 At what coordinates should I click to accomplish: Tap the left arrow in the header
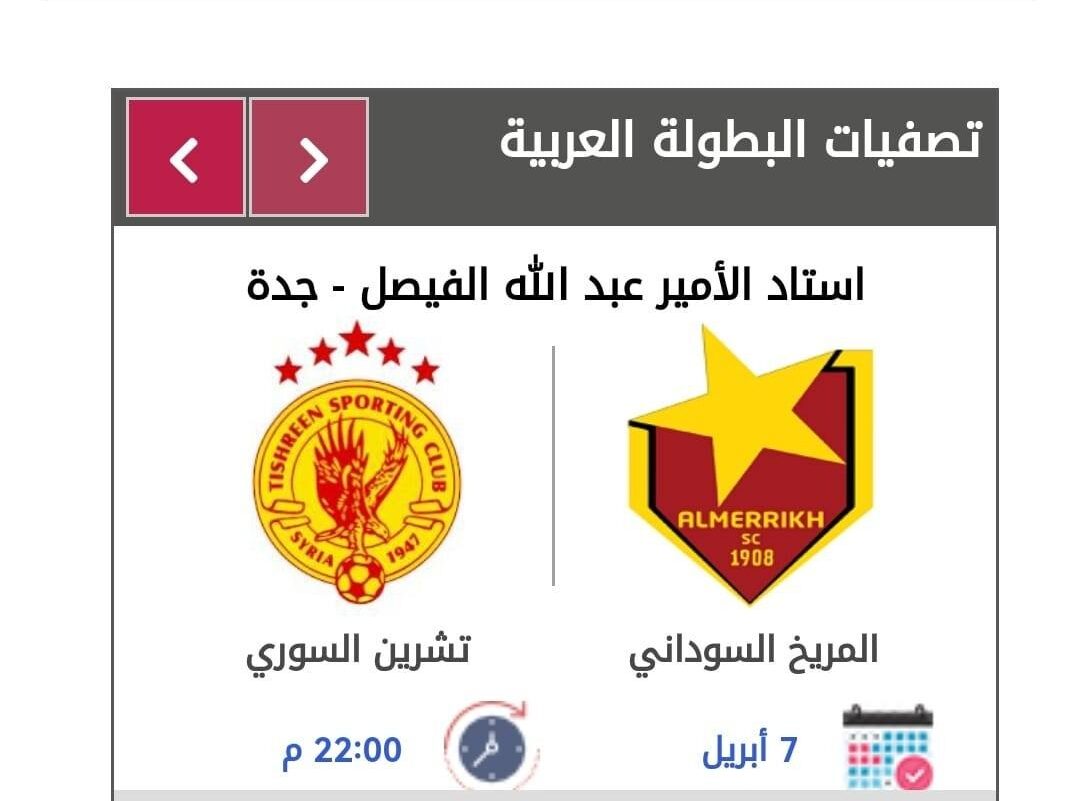click(185, 157)
